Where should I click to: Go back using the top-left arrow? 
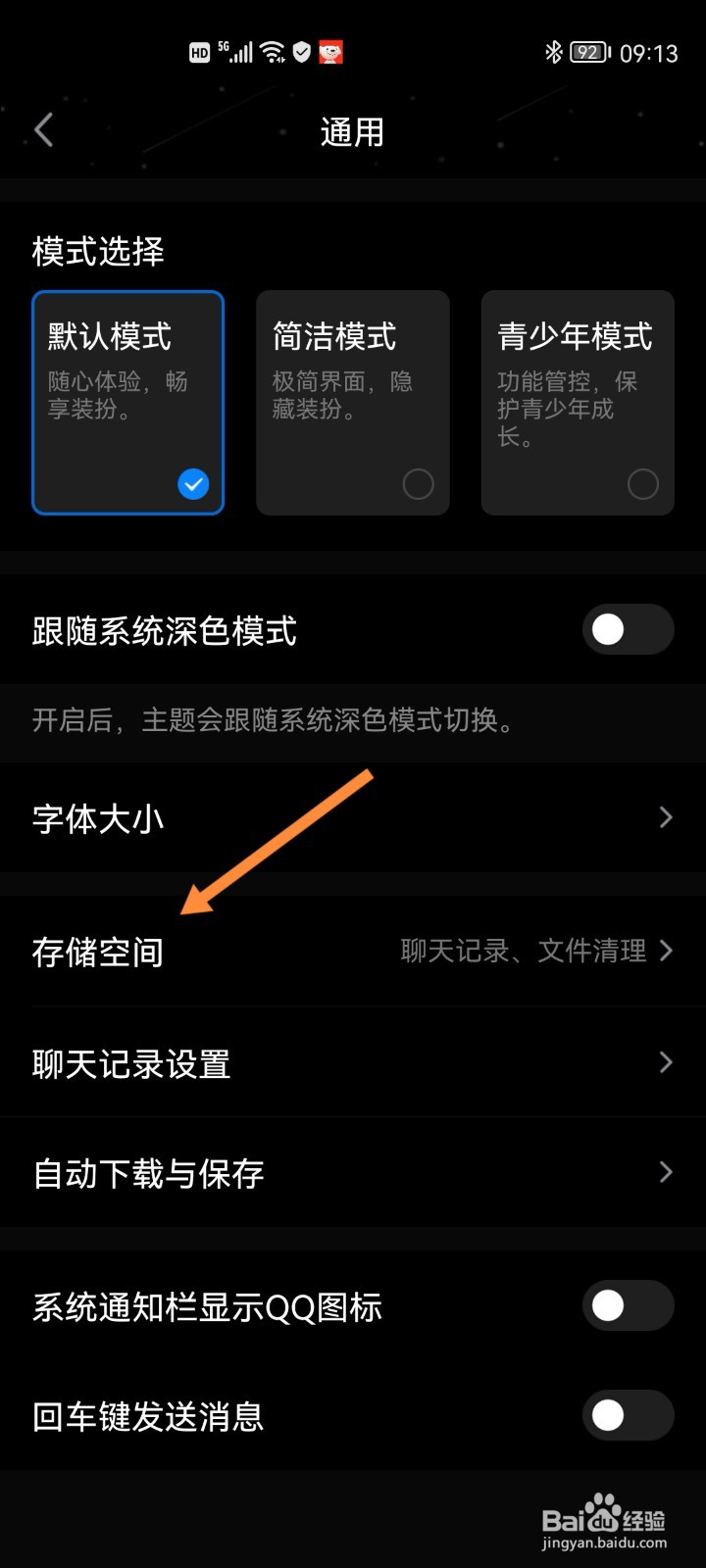(x=43, y=129)
